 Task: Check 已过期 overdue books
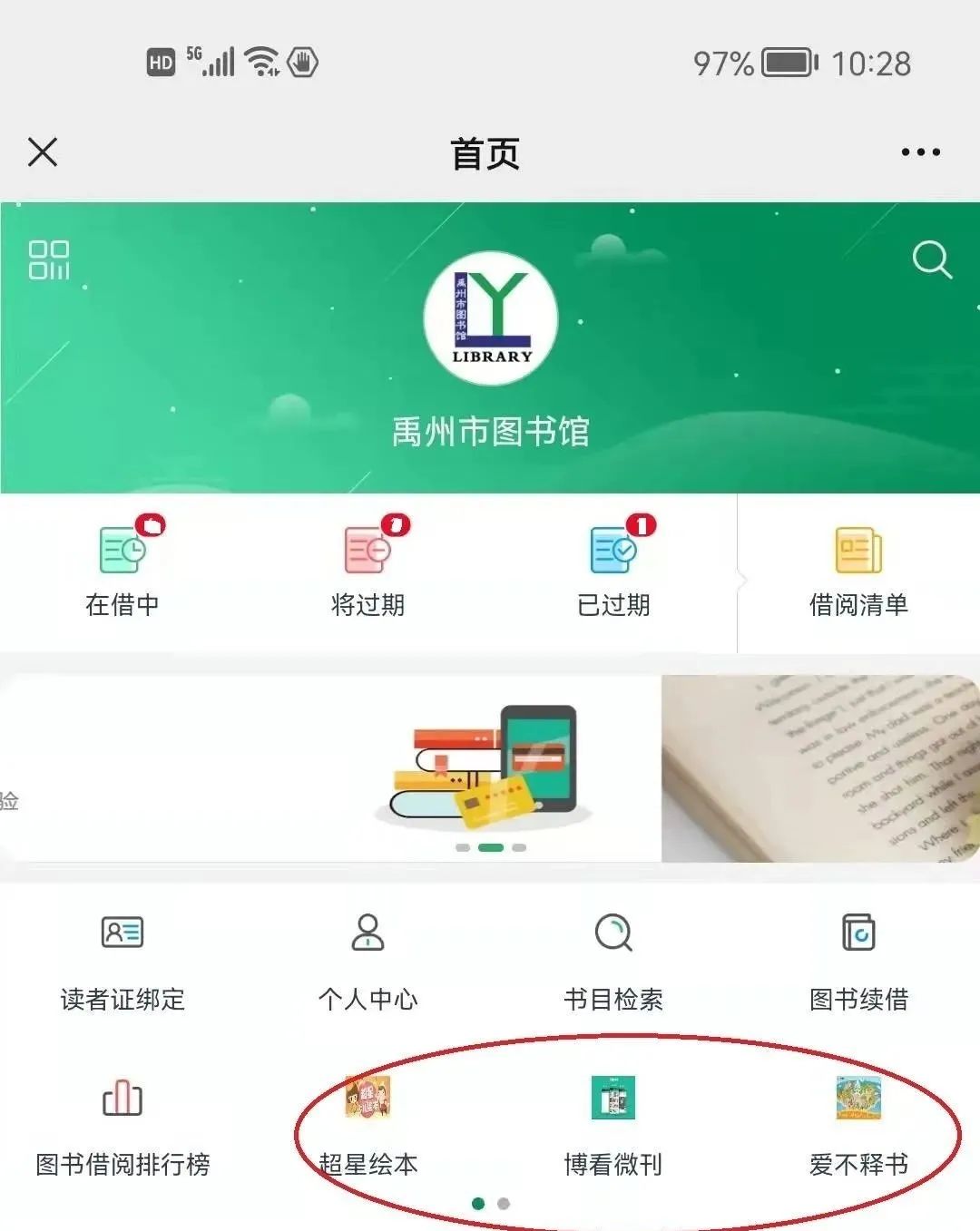coord(613,569)
